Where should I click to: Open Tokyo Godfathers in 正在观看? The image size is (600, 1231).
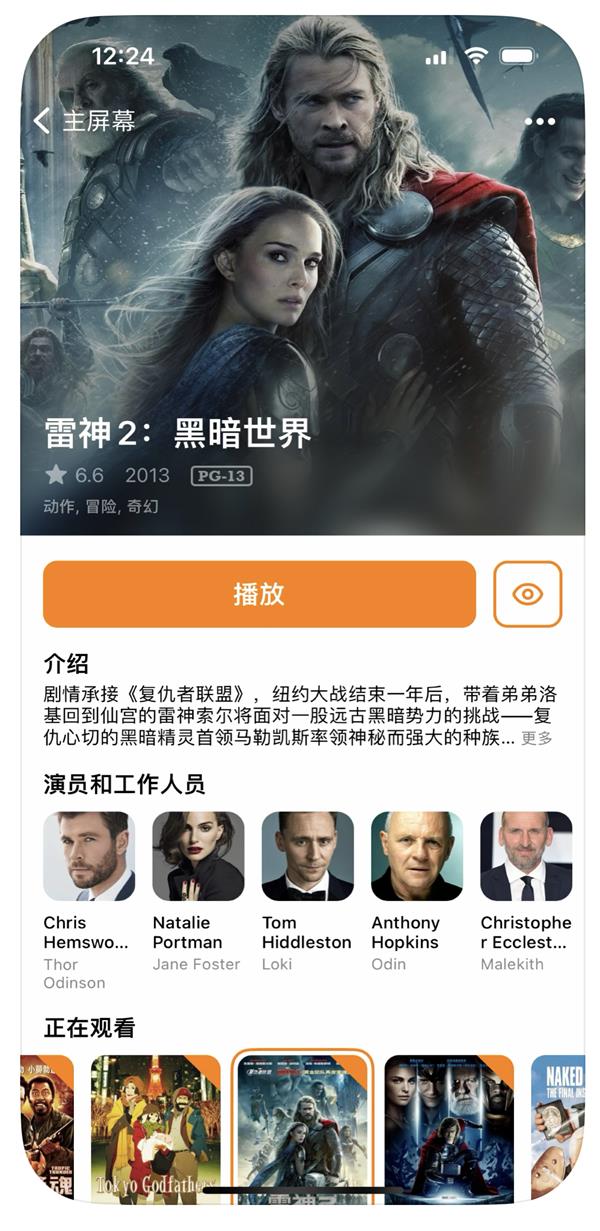(x=155, y=1125)
